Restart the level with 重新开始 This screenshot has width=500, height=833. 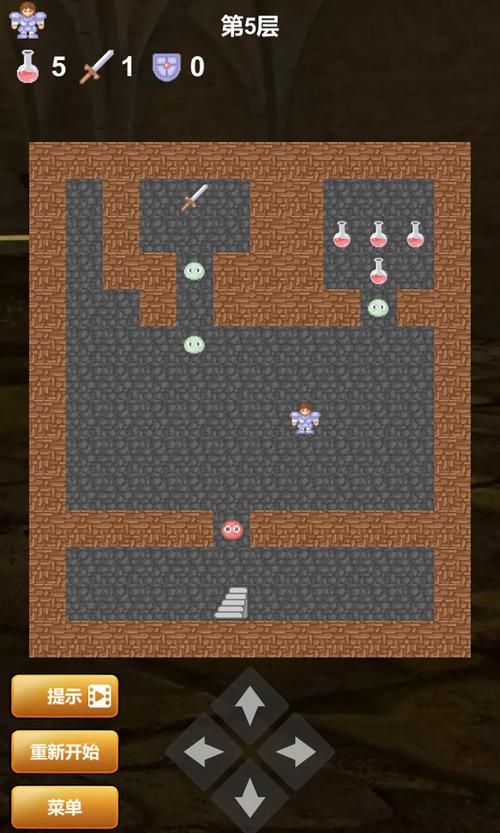click(x=65, y=752)
